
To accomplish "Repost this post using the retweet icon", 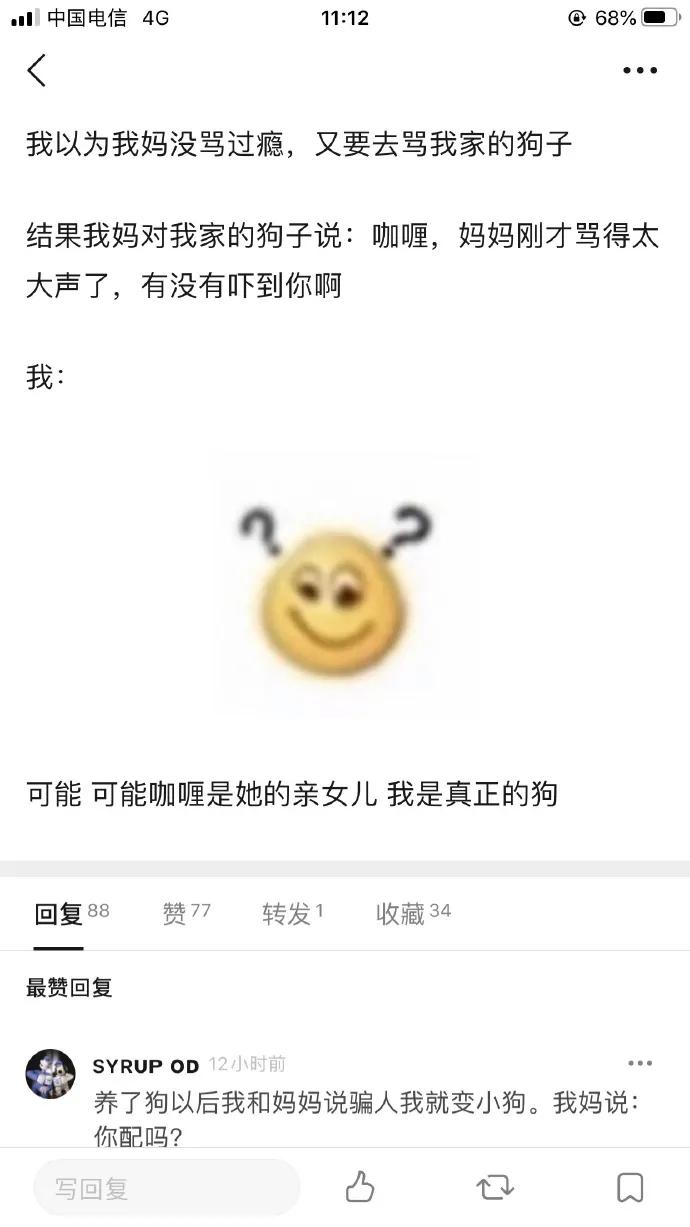I will (x=495, y=1188).
